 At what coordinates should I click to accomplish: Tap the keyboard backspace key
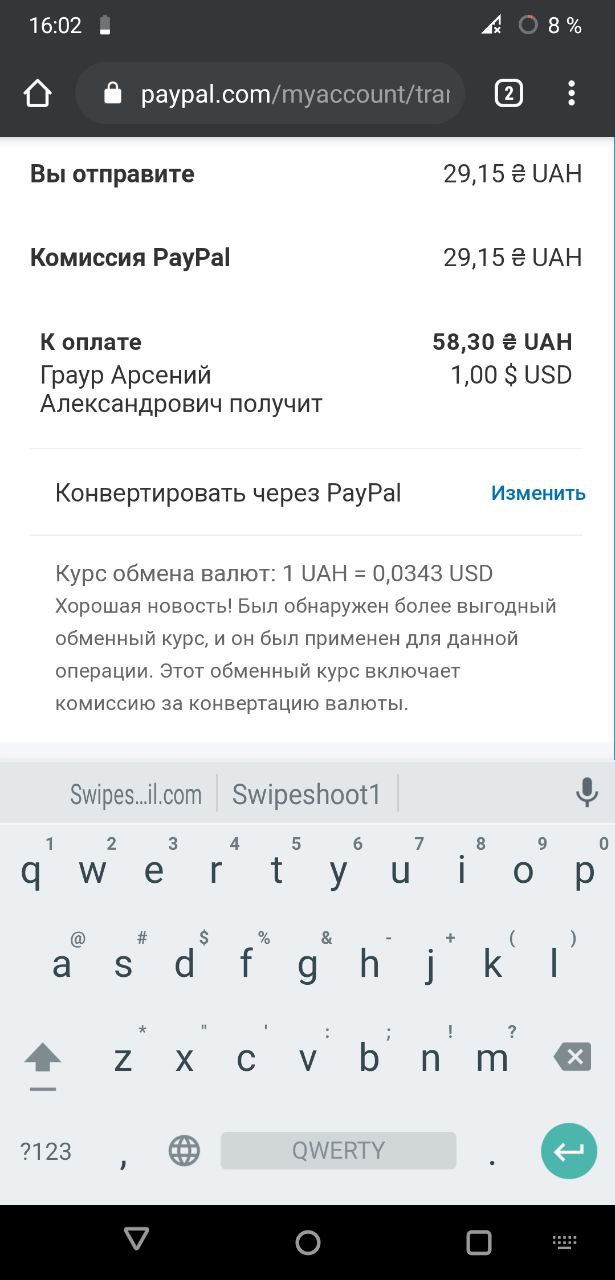572,1057
